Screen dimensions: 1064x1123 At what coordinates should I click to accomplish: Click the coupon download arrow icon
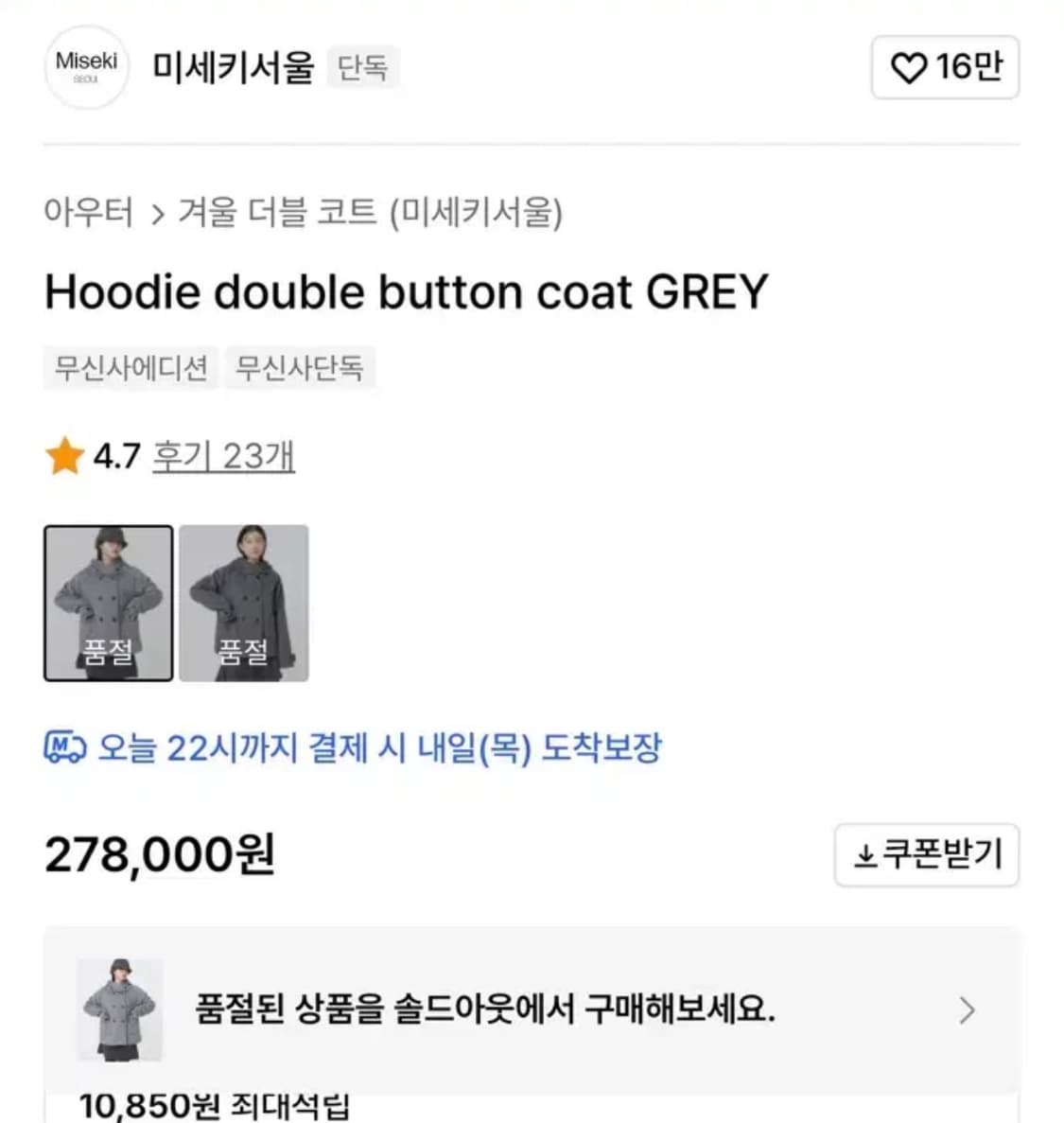[x=865, y=854]
